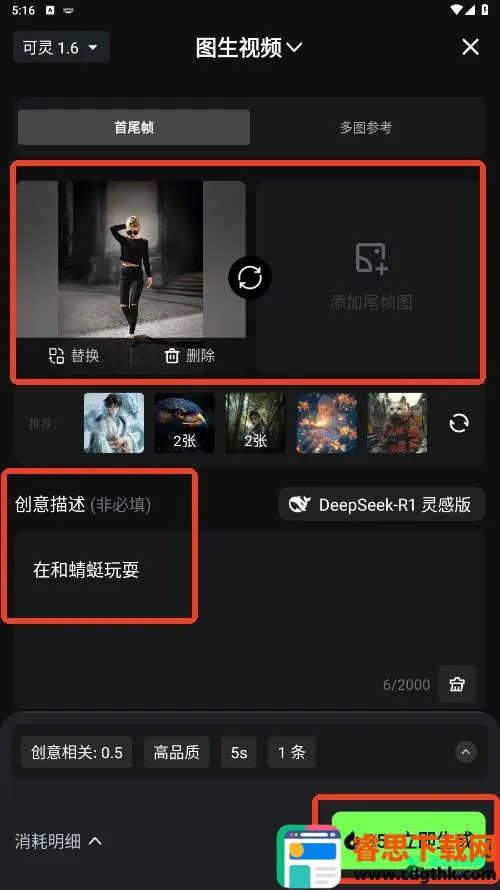Add a last frame image via 添加尾帧图
Image resolution: width=500 pixels, height=890 pixels.
tap(371, 277)
